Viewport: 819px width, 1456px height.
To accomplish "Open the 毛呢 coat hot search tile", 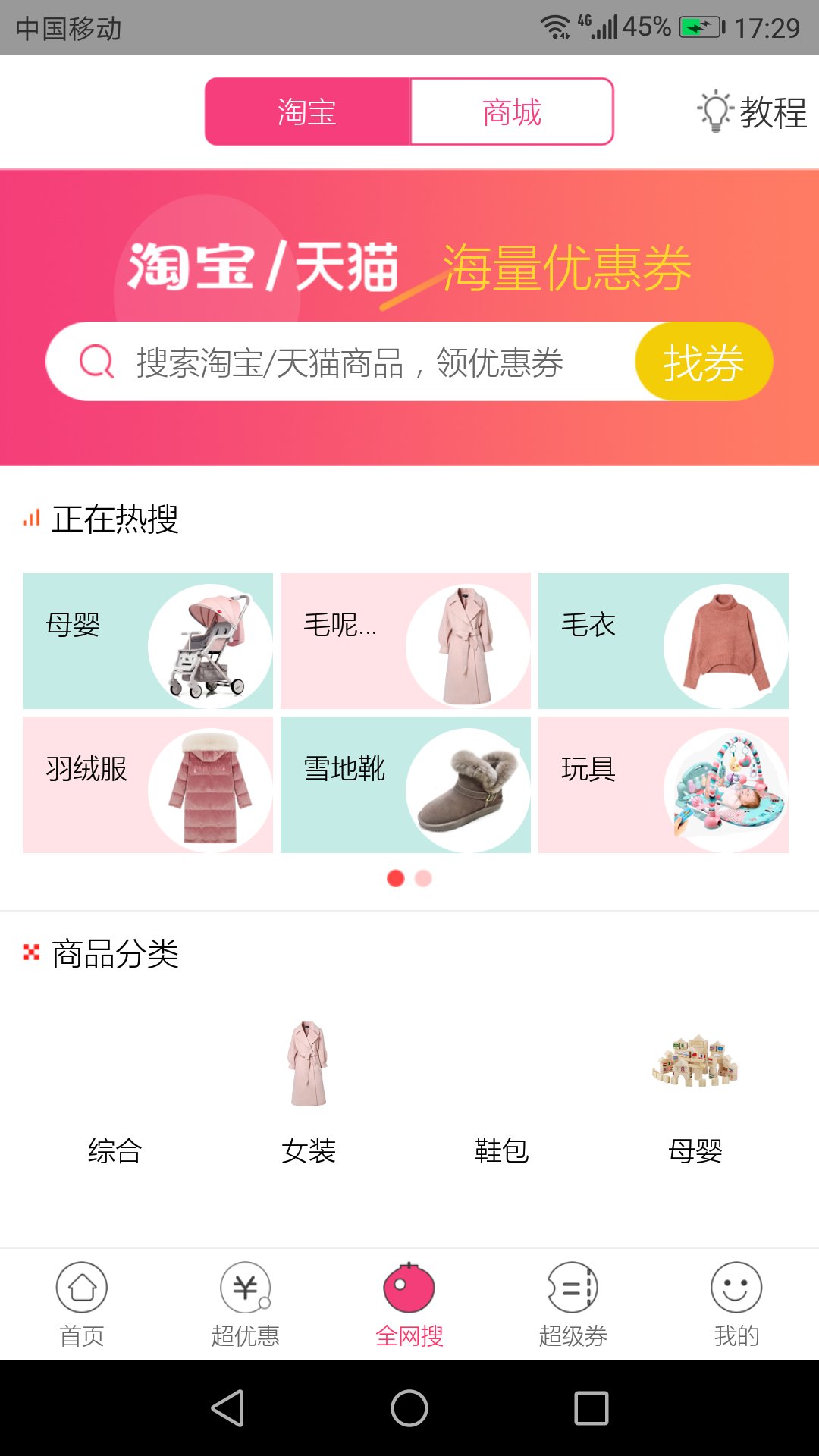I will point(406,641).
